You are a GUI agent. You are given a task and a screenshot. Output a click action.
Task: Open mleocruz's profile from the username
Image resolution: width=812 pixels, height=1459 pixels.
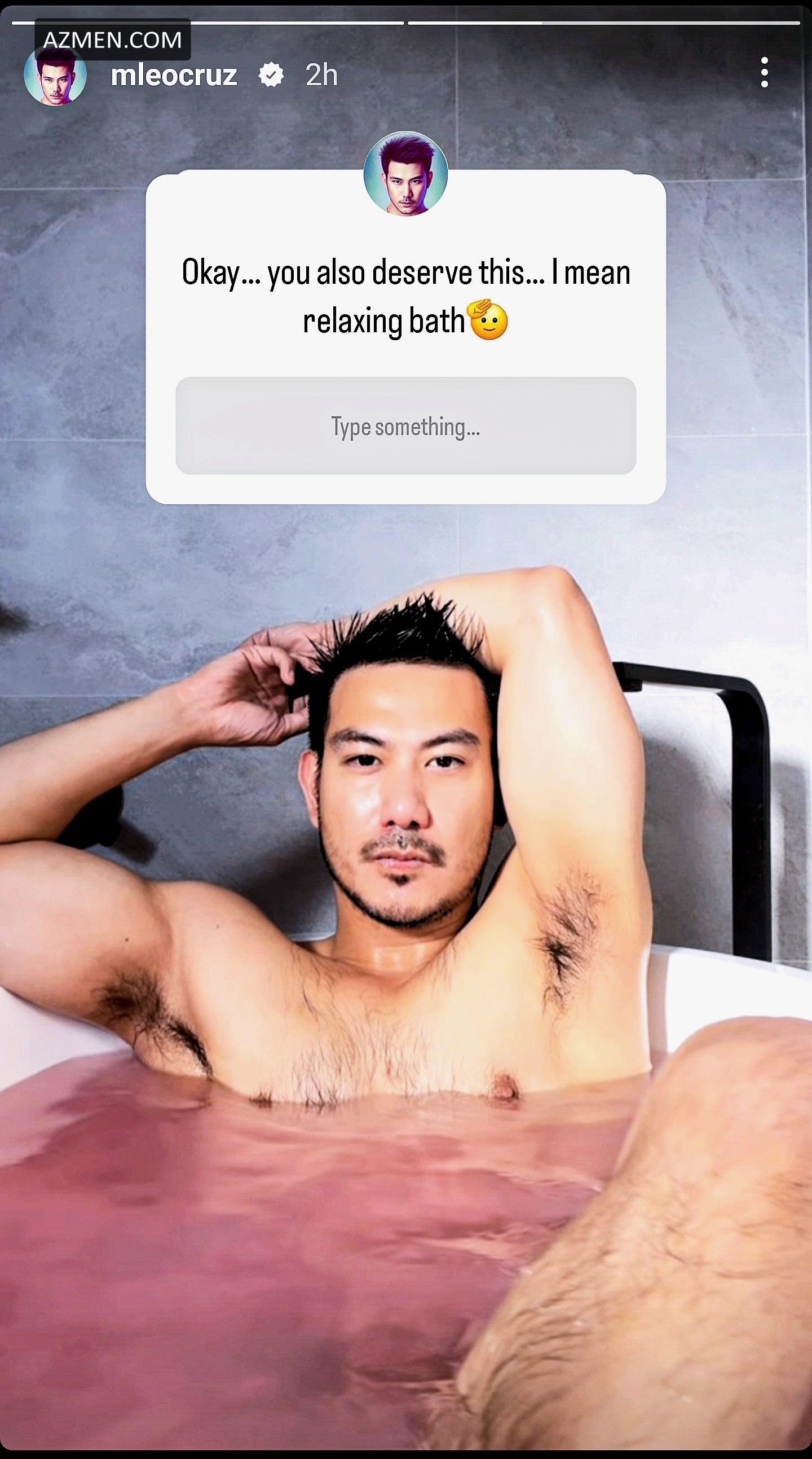173,76
